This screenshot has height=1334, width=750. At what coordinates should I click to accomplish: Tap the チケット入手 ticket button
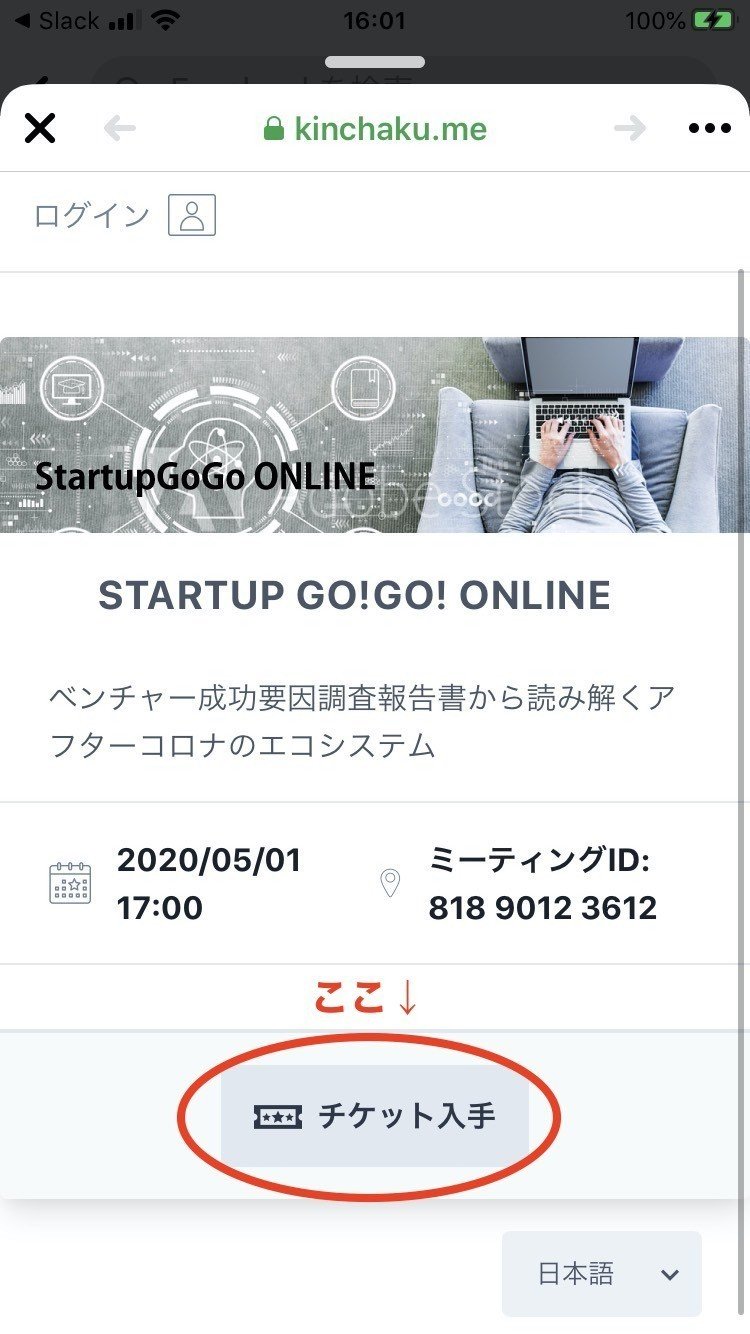pyautogui.click(x=375, y=1116)
